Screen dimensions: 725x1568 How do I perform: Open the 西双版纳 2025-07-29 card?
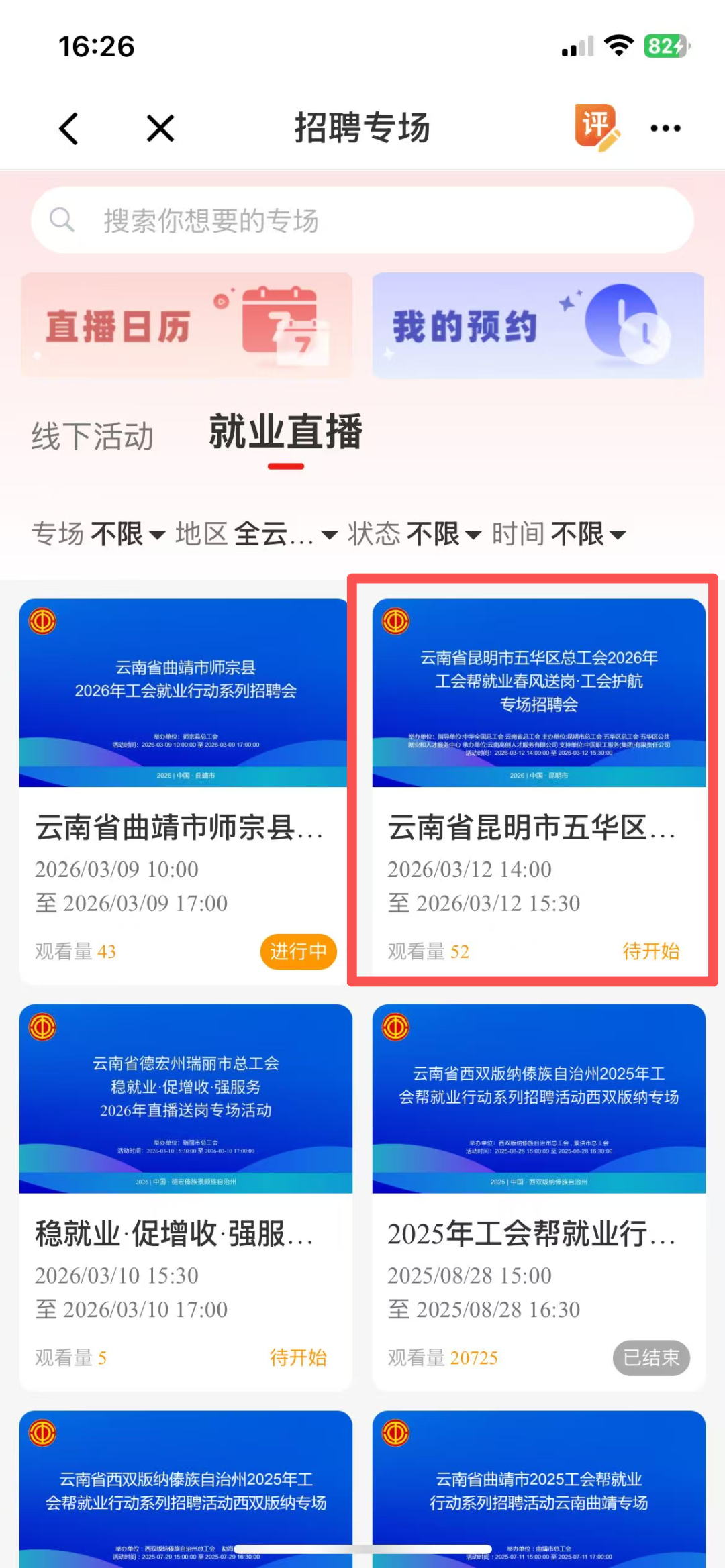click(186, 1489)
